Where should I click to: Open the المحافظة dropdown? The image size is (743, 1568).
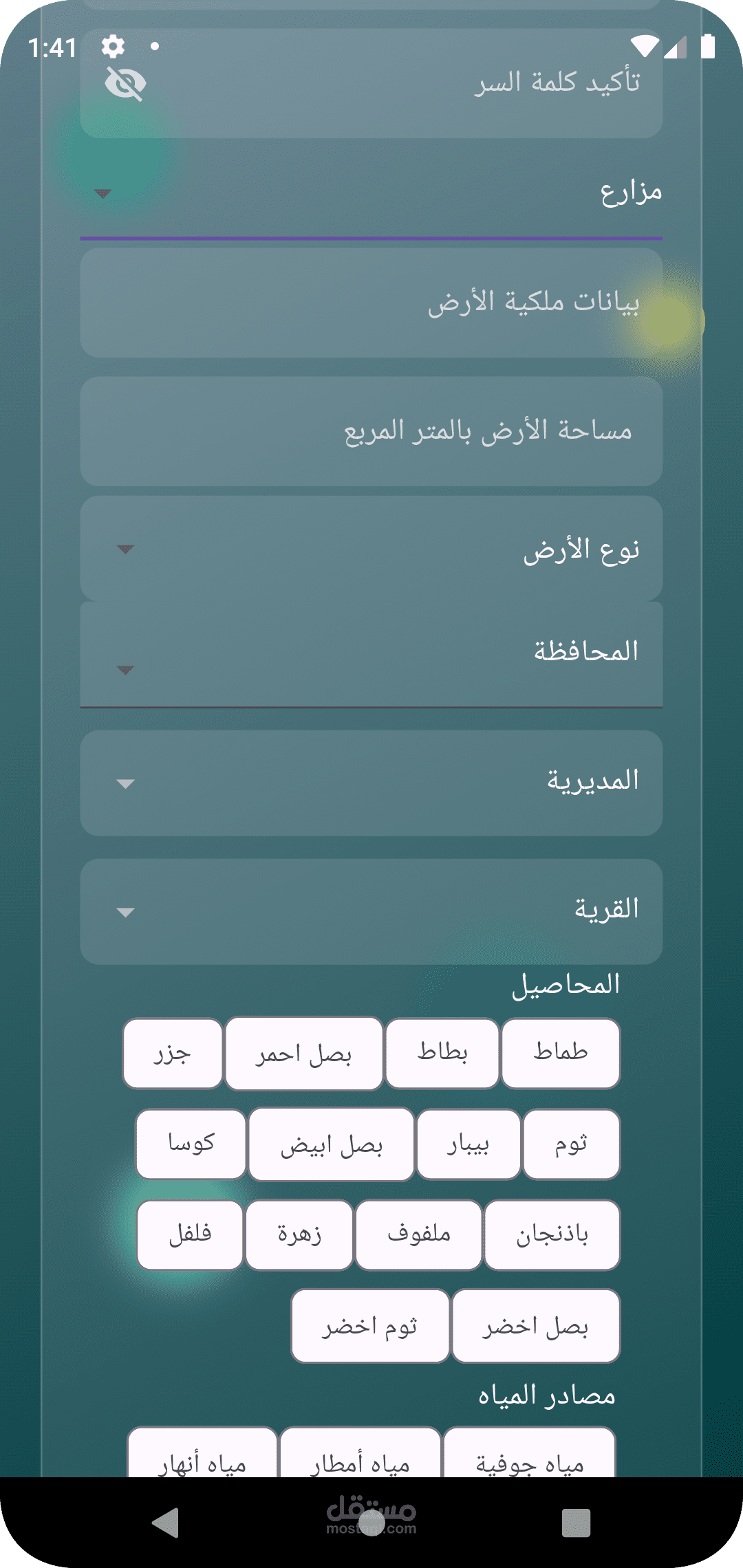(x=371, y=654)
